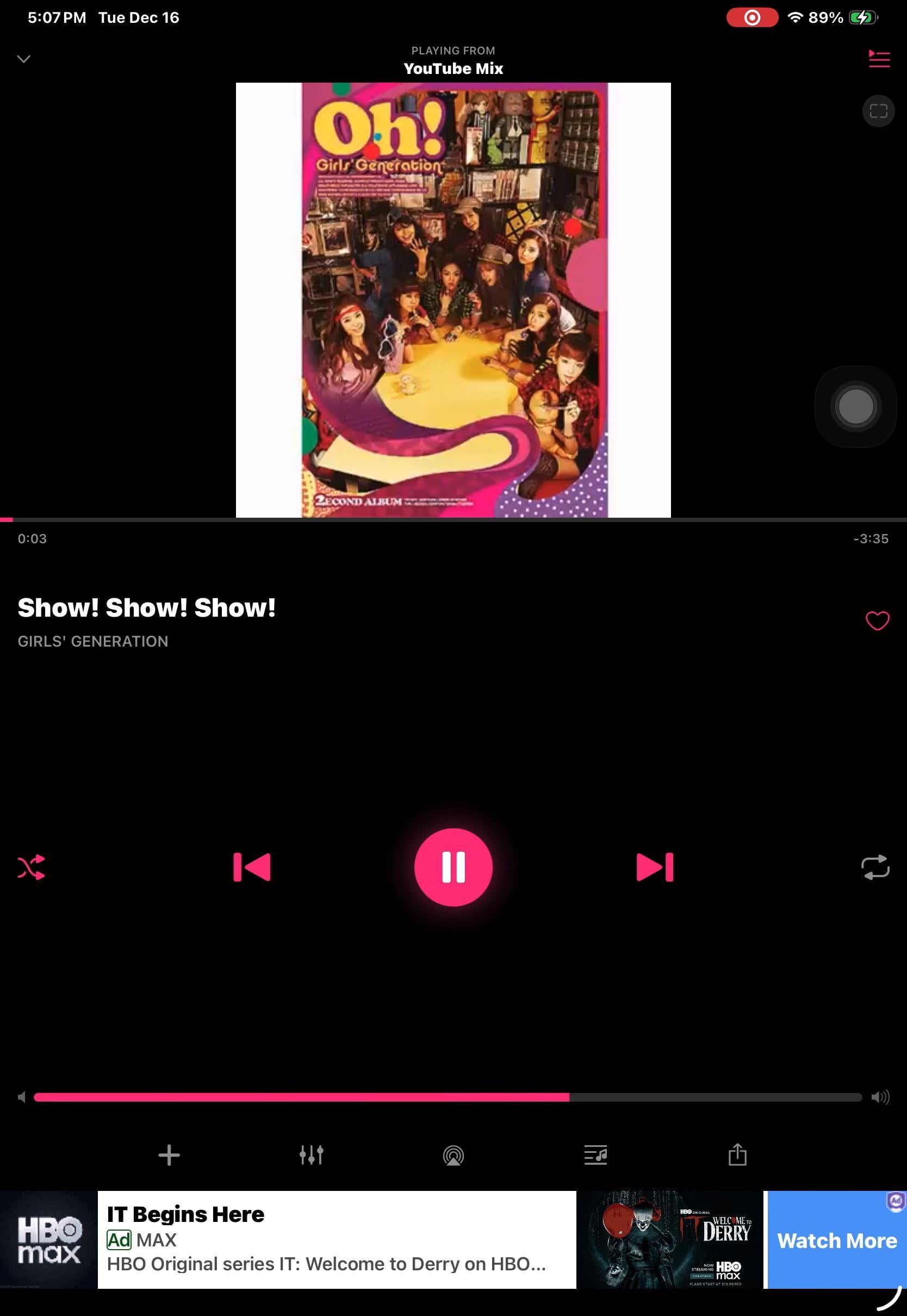Enter fullscreen video mode

point(878,111)
